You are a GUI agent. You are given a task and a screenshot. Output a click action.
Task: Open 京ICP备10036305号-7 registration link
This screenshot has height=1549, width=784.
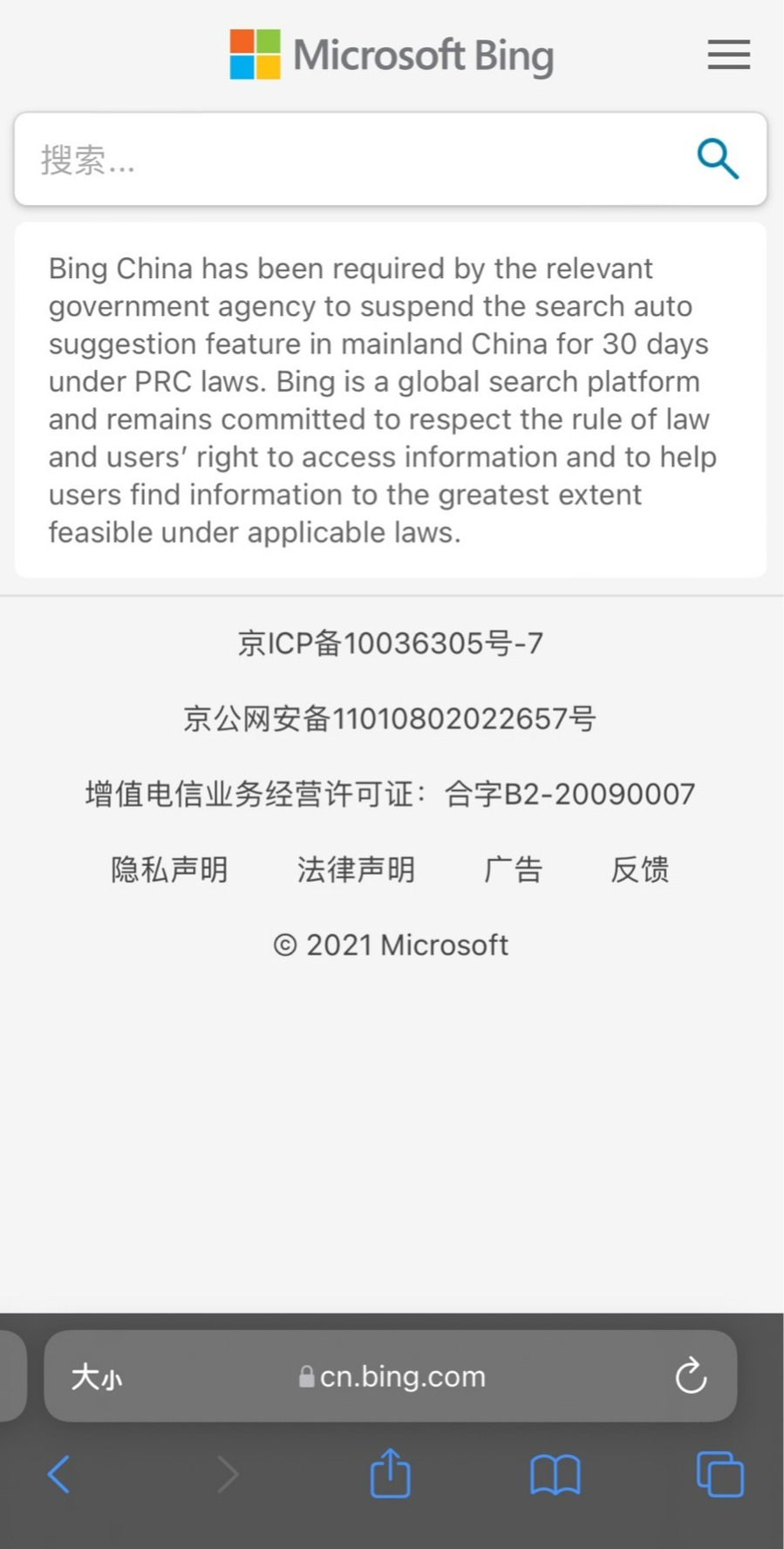[391, 643]
